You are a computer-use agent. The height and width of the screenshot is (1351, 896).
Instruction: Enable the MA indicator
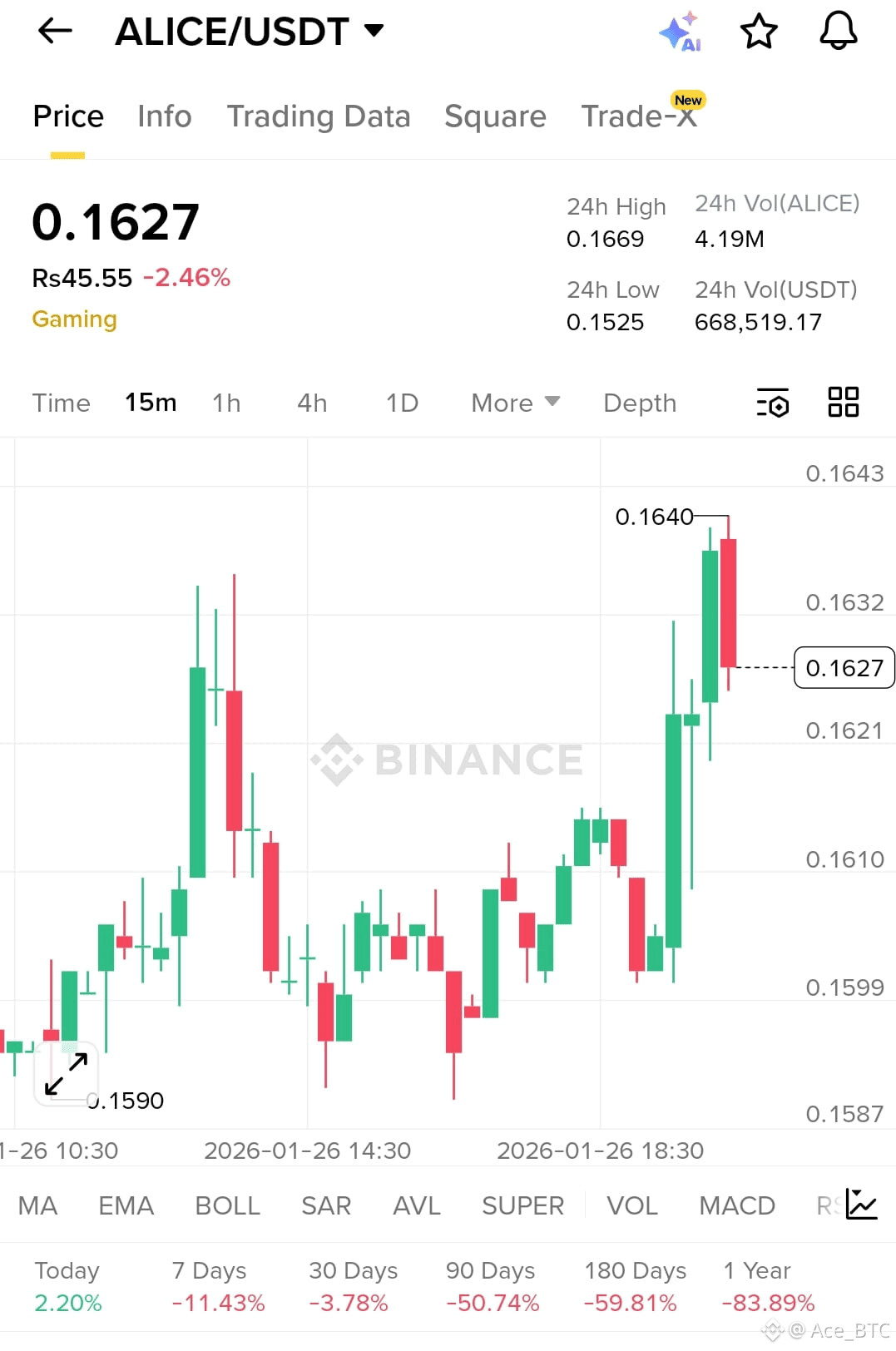[37, 1205]
